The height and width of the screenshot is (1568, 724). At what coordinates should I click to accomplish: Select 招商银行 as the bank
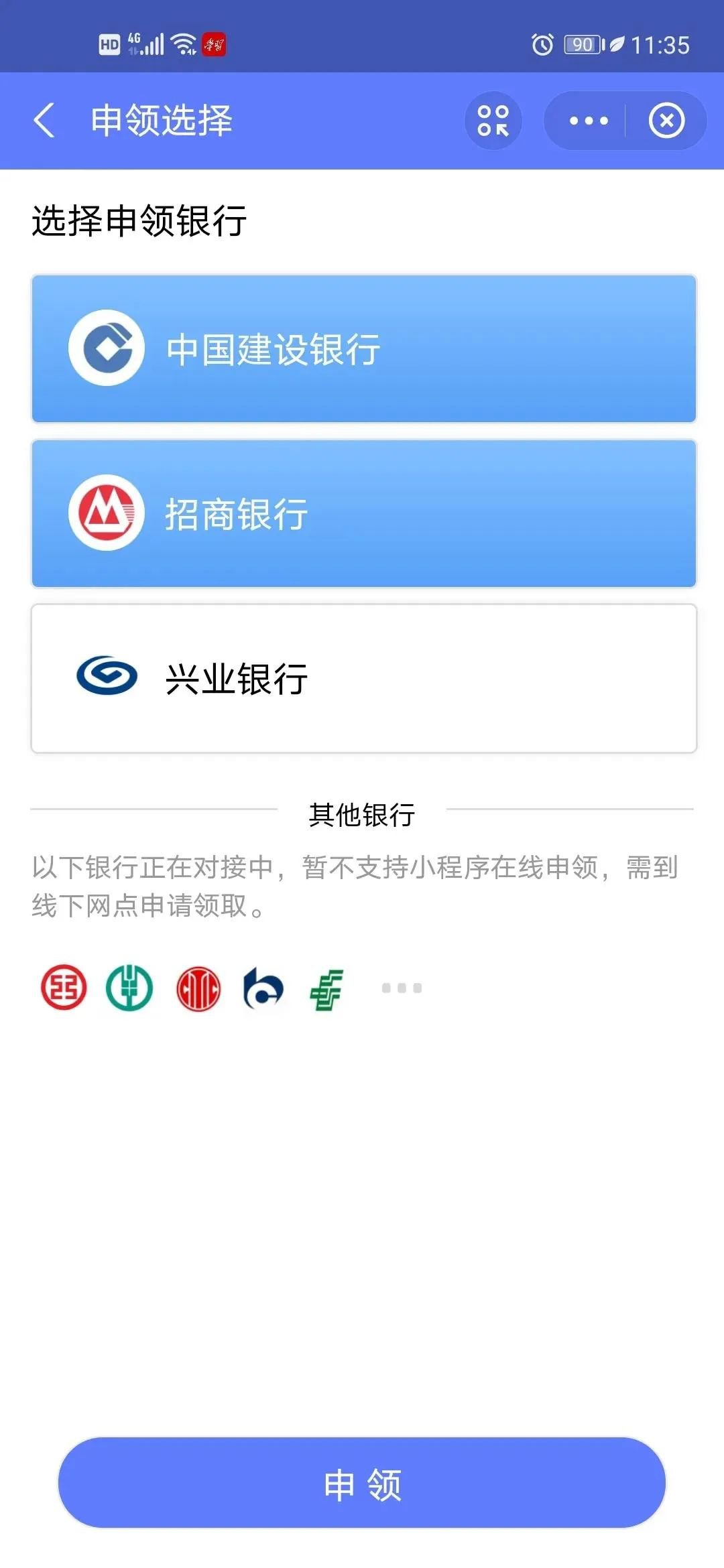tap(363, 513)
